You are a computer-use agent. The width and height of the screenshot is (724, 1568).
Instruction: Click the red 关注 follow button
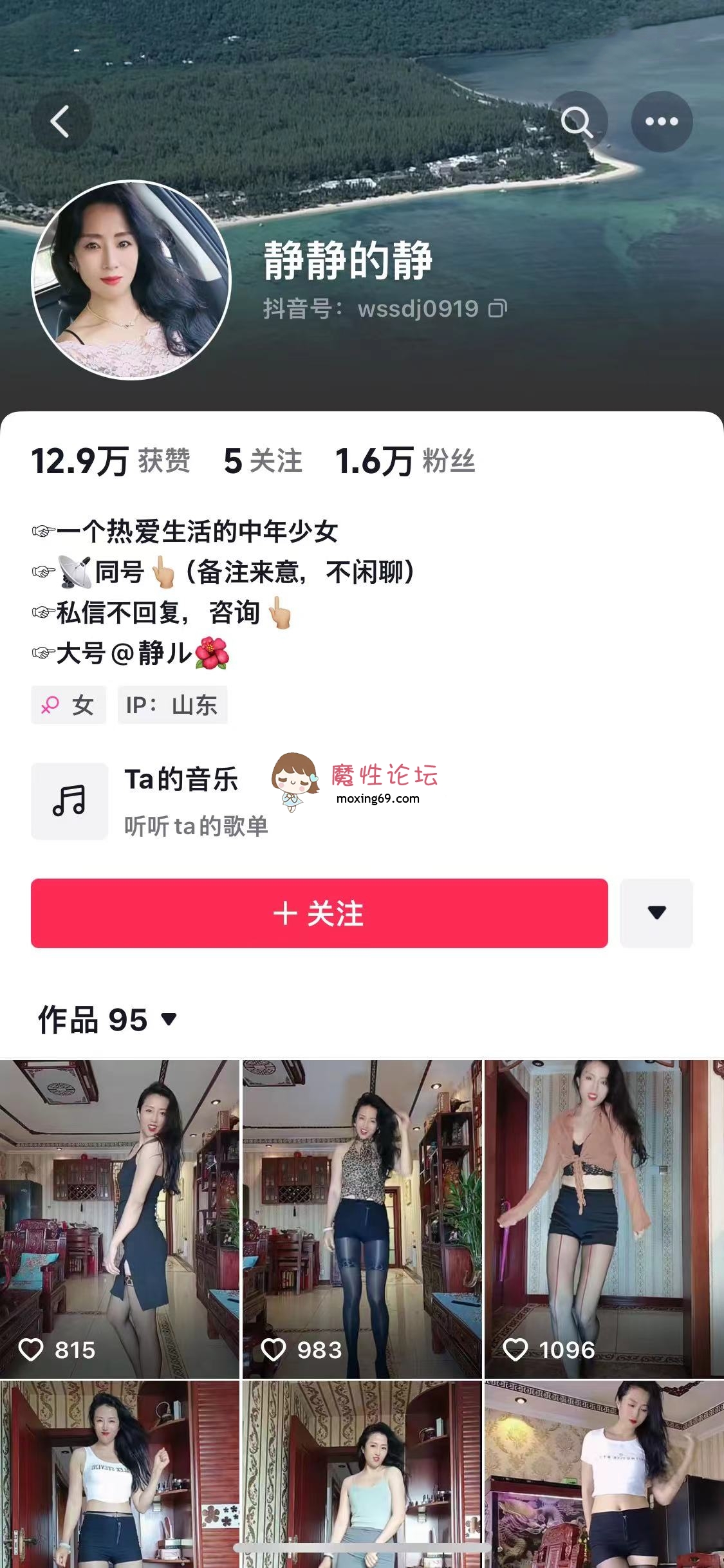(x=319, y=914)
